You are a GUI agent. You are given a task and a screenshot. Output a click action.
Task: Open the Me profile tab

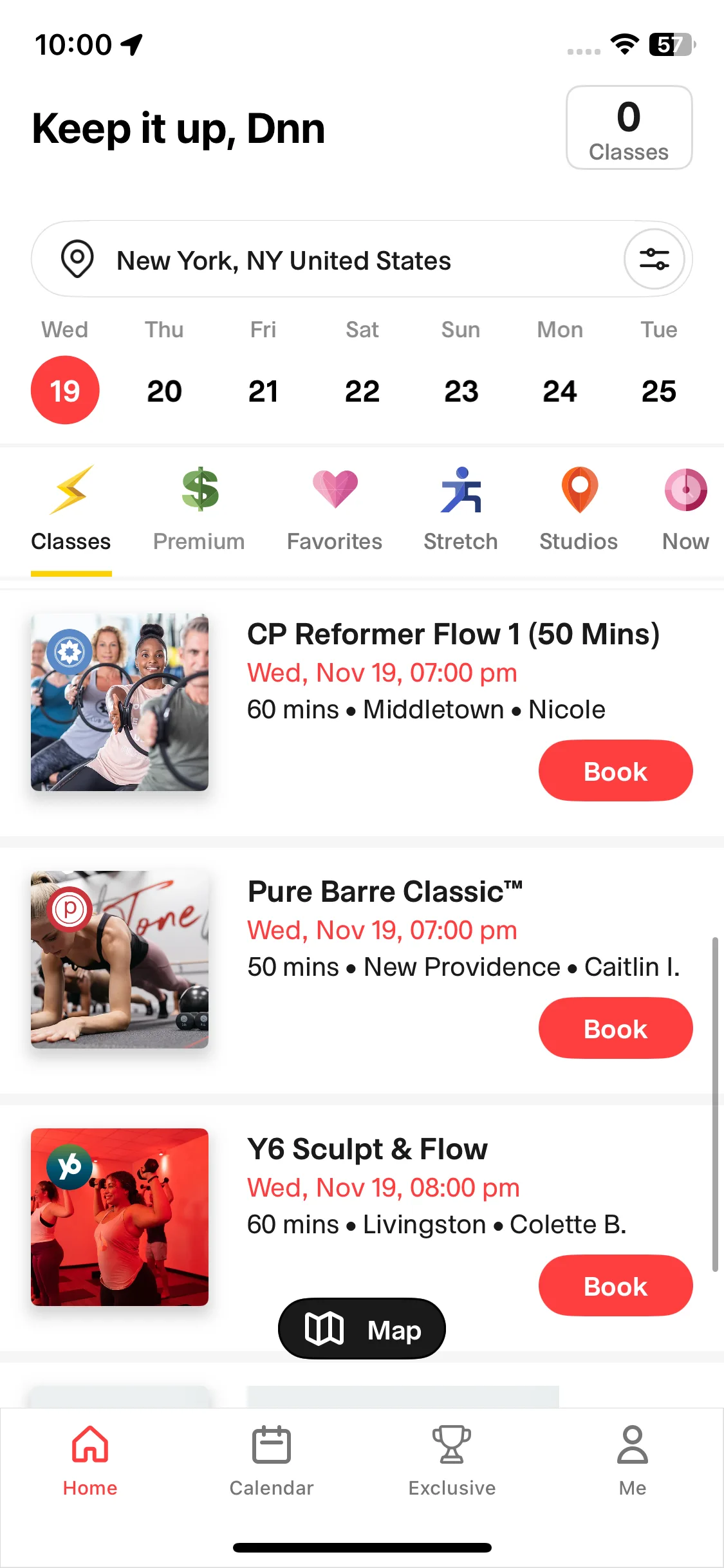tap(633, 1461)
